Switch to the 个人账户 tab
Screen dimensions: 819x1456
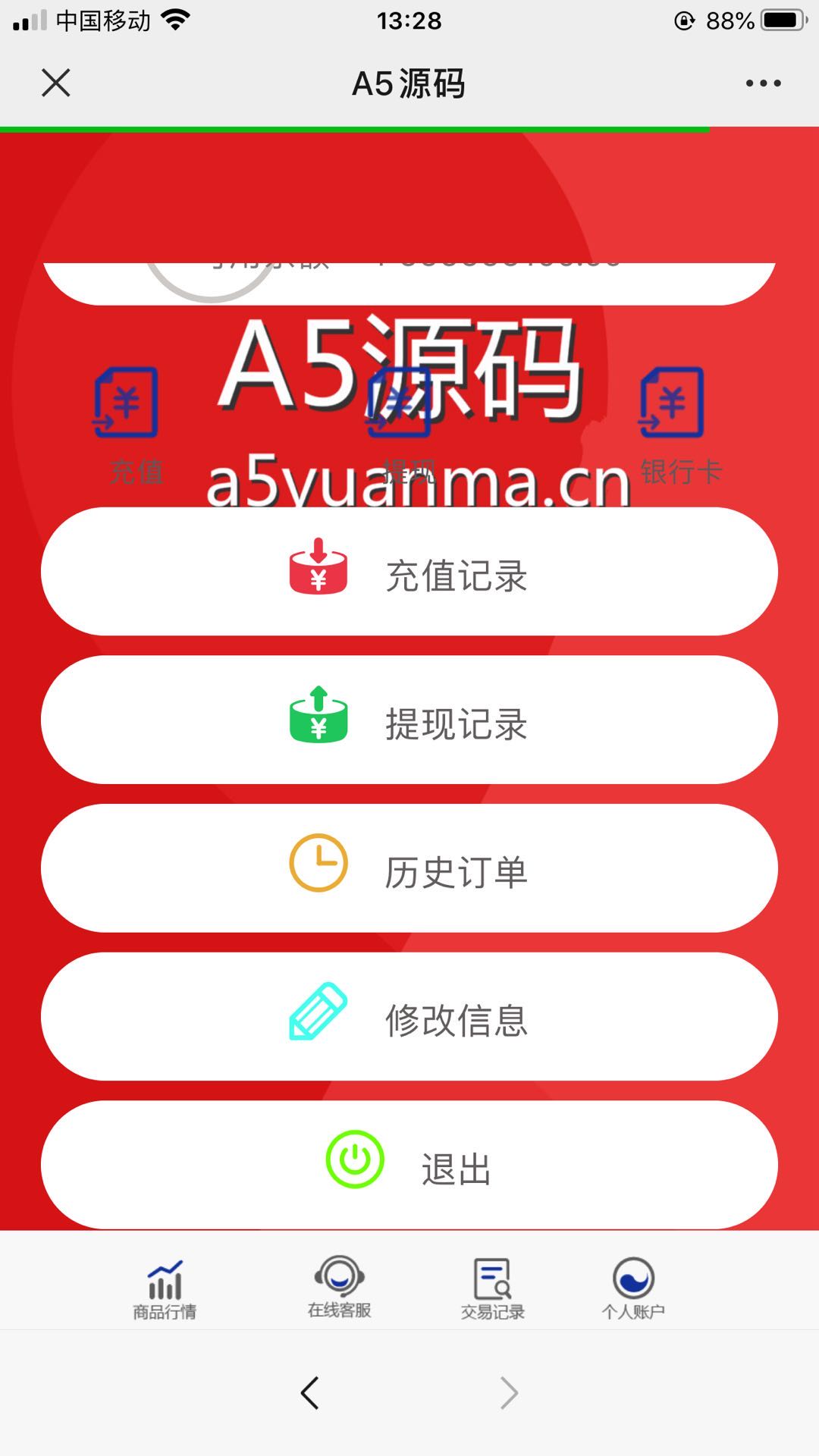click(633, 1289)
